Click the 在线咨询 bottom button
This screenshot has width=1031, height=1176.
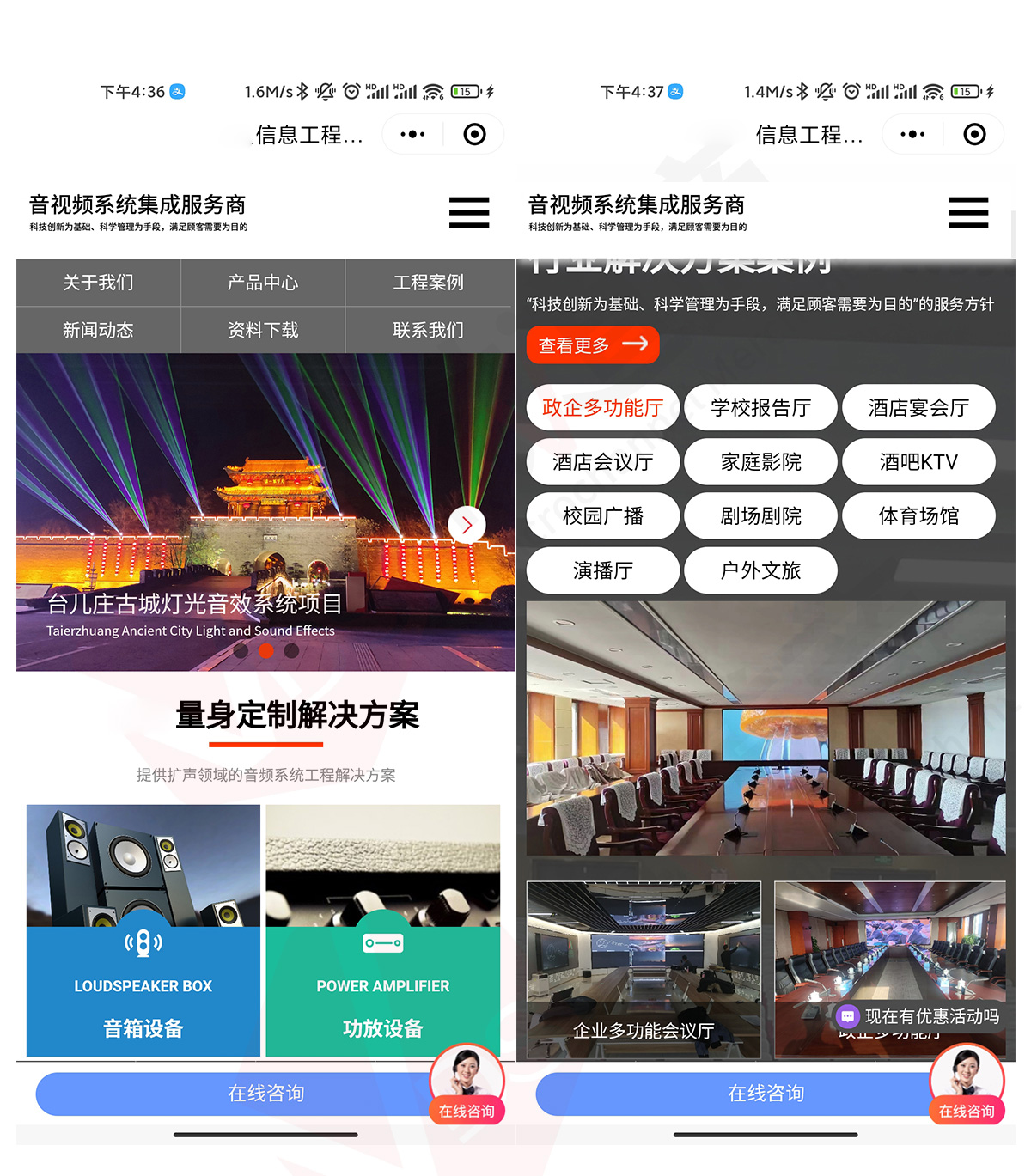(265, 1093)
